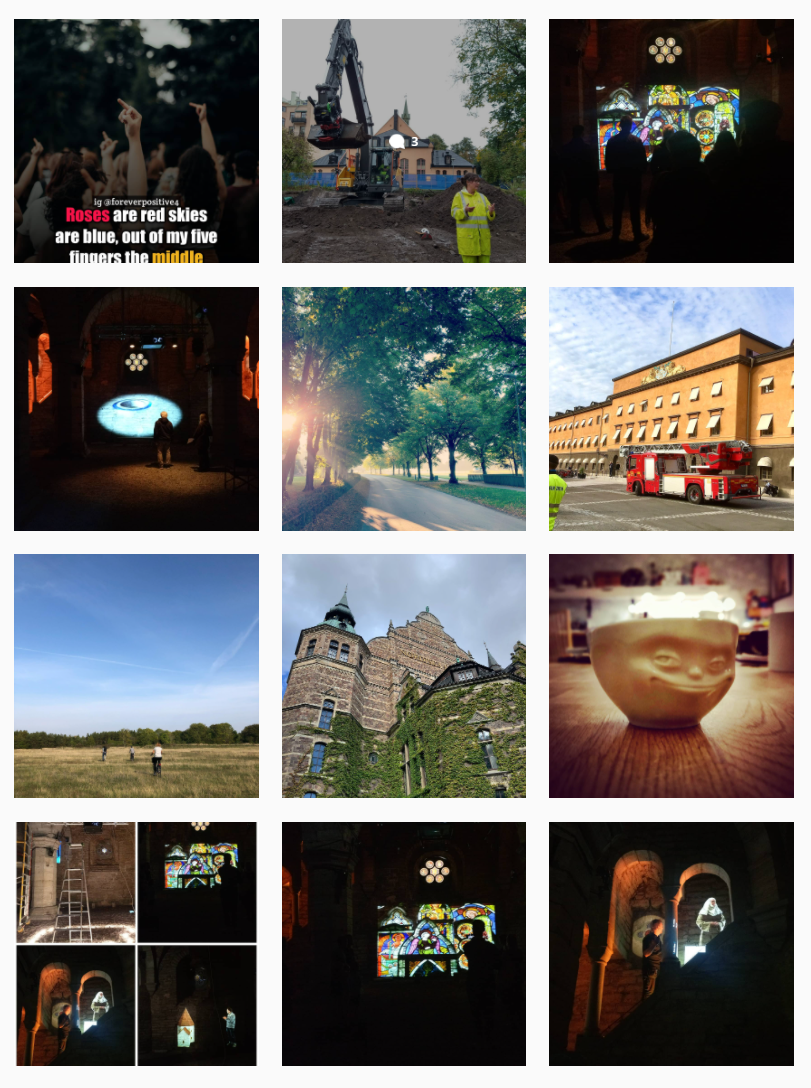
Task: Open the bottom-row stained glass window post
Action: tap(403, 943)
